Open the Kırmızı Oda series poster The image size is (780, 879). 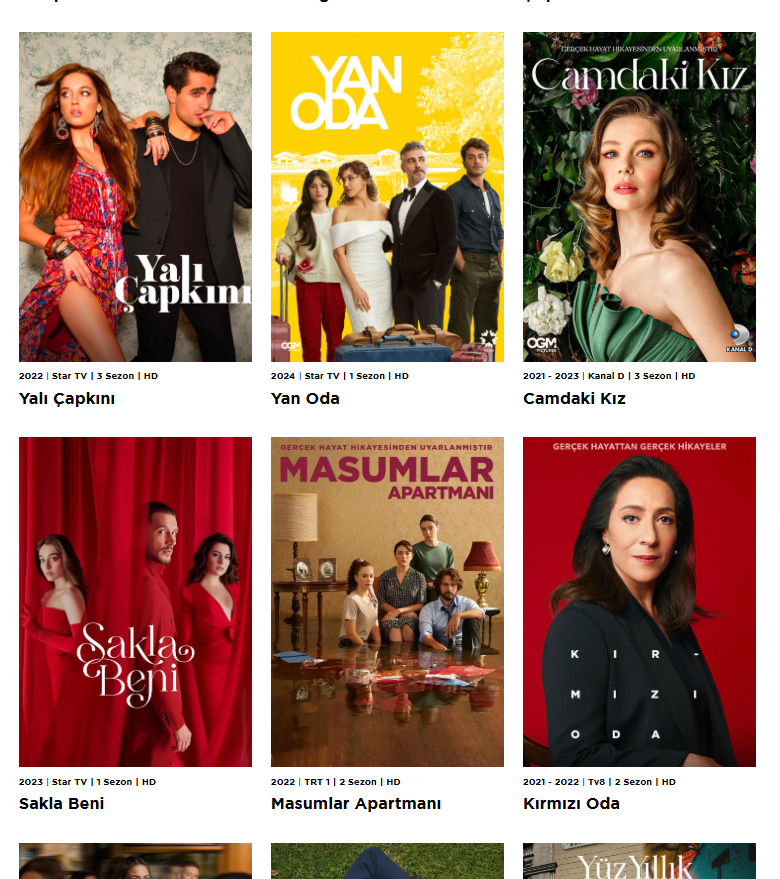click(639, 602)
